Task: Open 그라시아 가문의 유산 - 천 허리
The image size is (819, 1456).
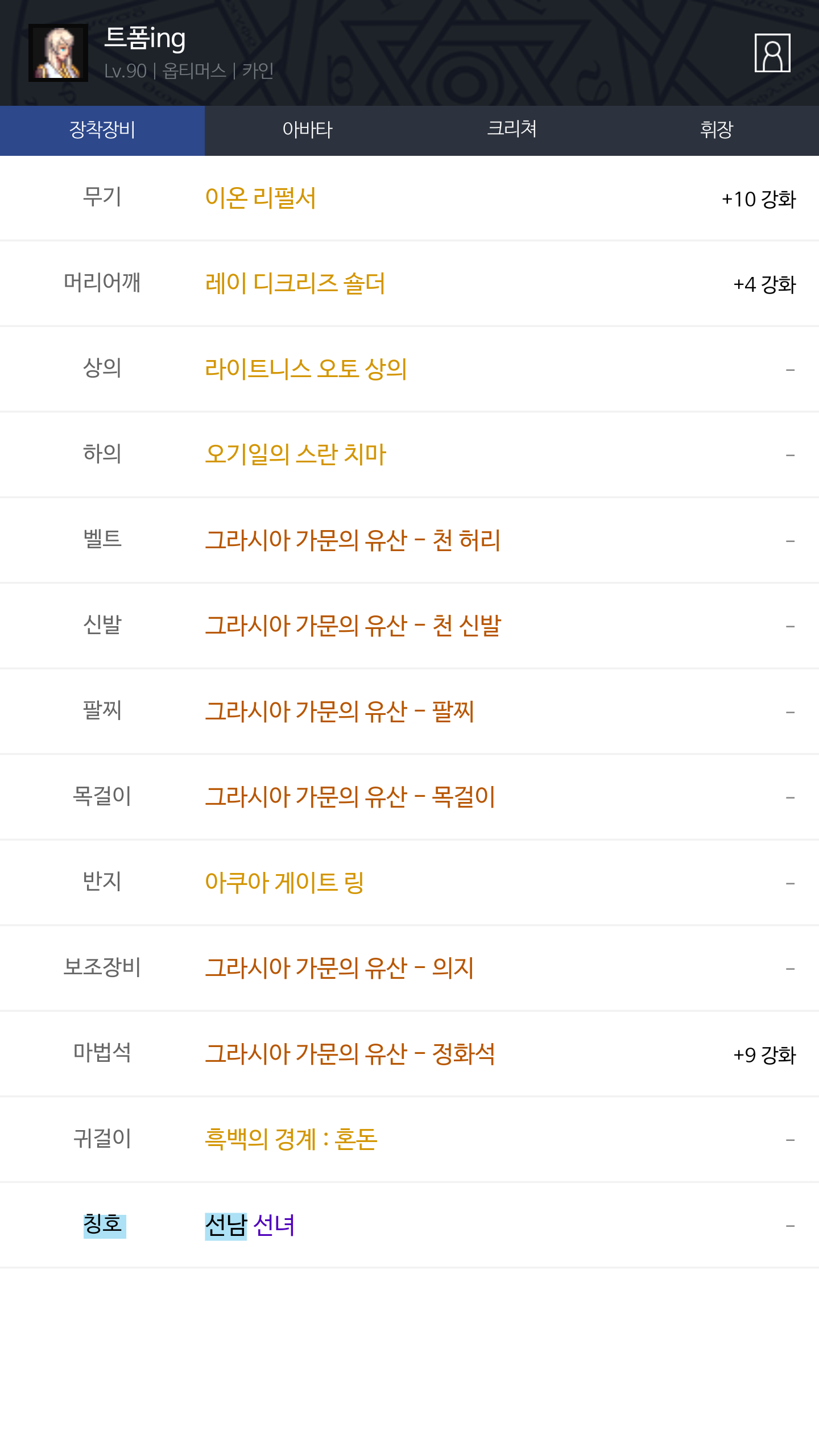Action: [x=353, y=540]
